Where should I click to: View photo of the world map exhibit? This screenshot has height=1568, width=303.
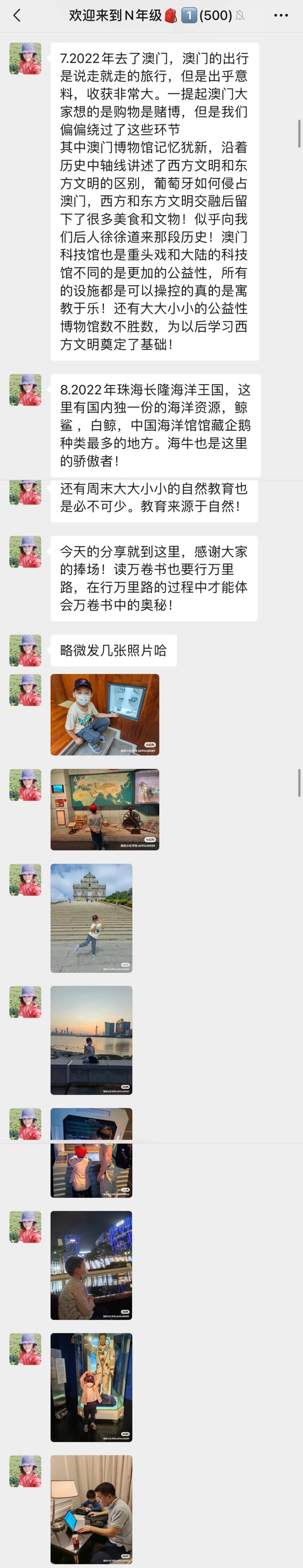(x=105, y=809)
